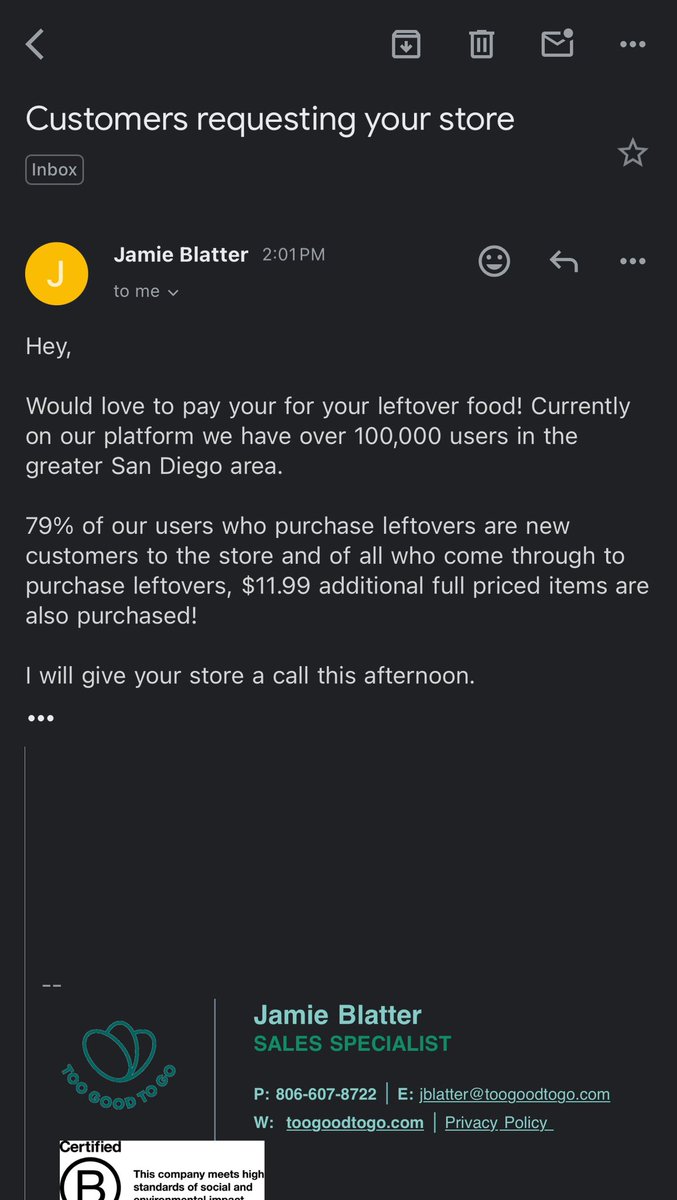This screenshot has height=1200, width=677.
Task: Show the trimmed quoted content dots
Action: (41, 718)
